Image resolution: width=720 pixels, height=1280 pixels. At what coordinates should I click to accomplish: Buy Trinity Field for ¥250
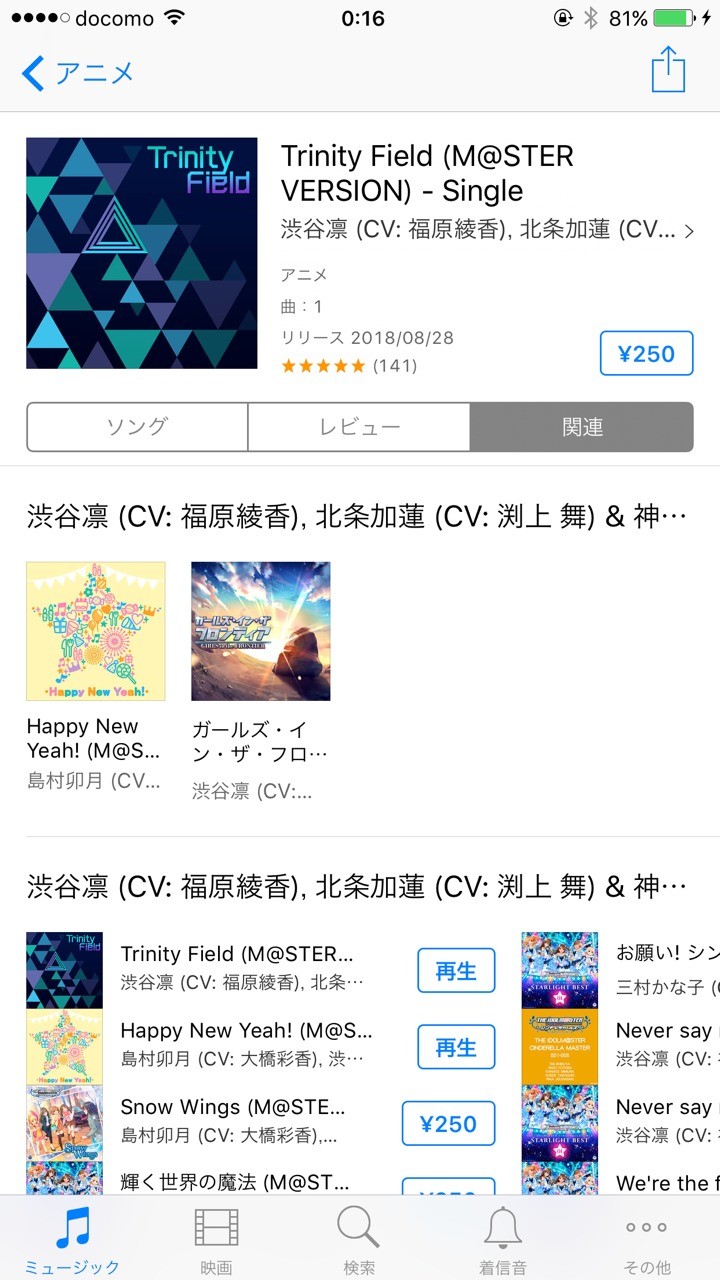(646, 353)
